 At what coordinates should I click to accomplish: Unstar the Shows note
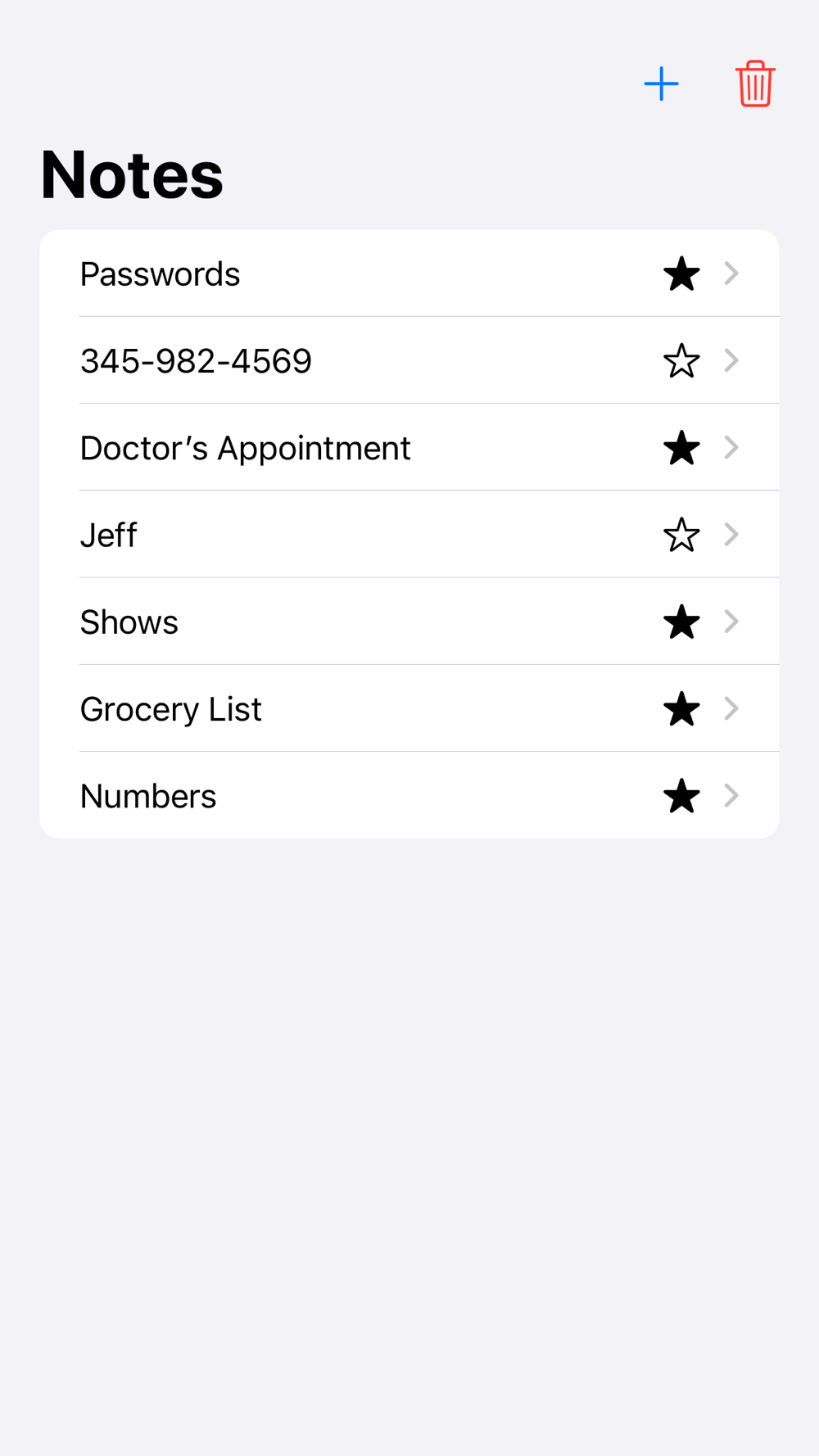[x=681, y=622]
